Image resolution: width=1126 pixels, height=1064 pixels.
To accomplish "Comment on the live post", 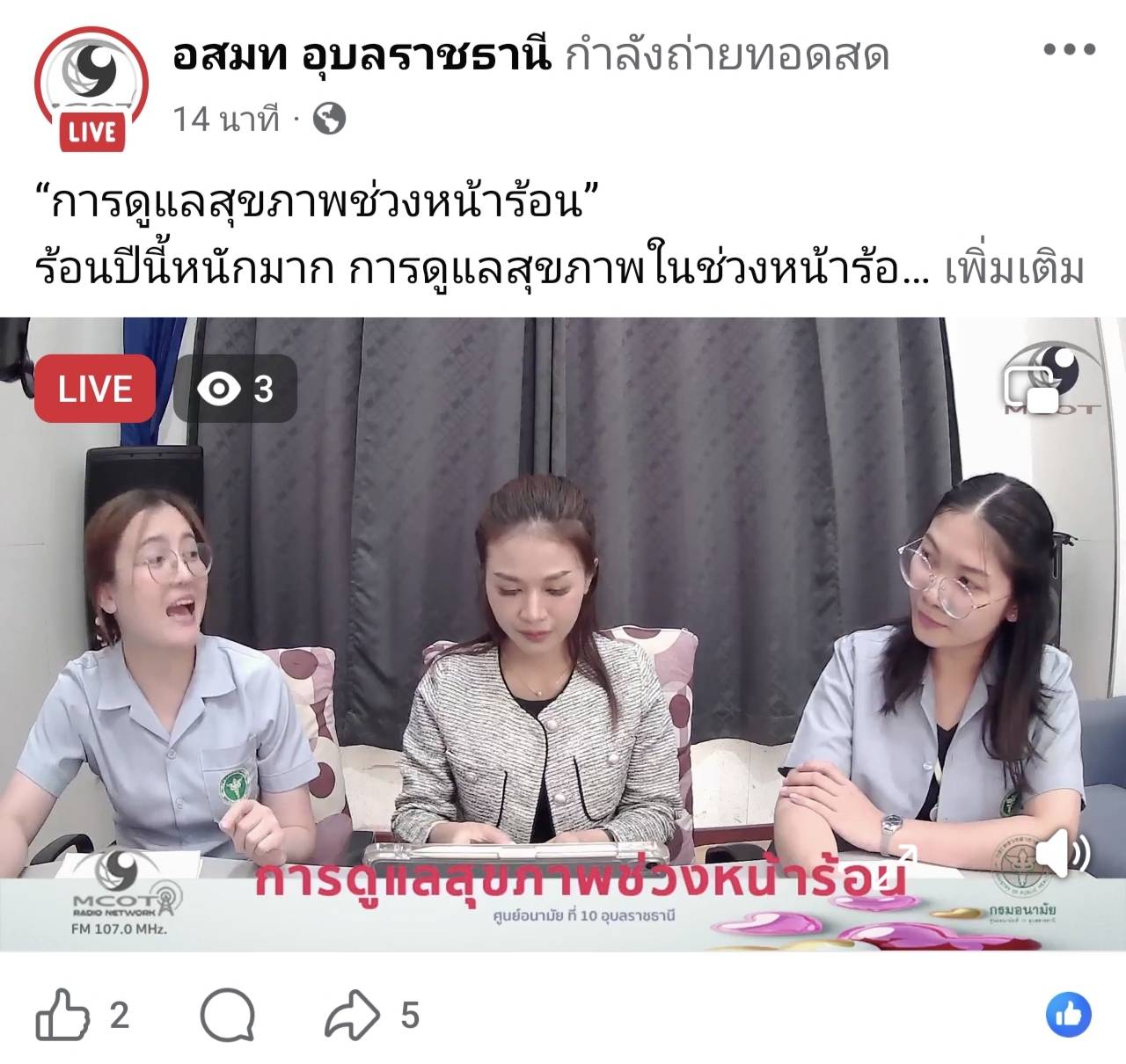I will point(228,1017).
